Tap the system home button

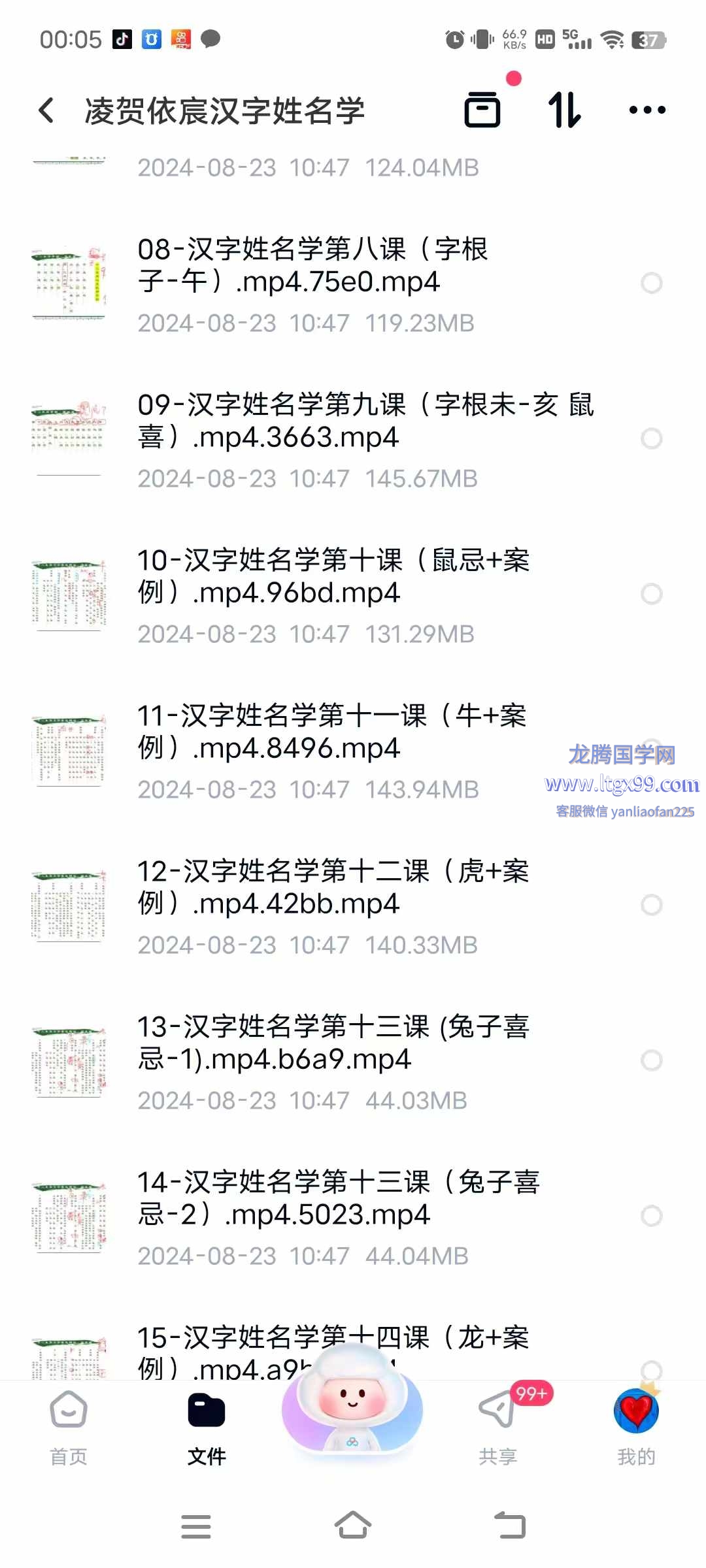353,1526
